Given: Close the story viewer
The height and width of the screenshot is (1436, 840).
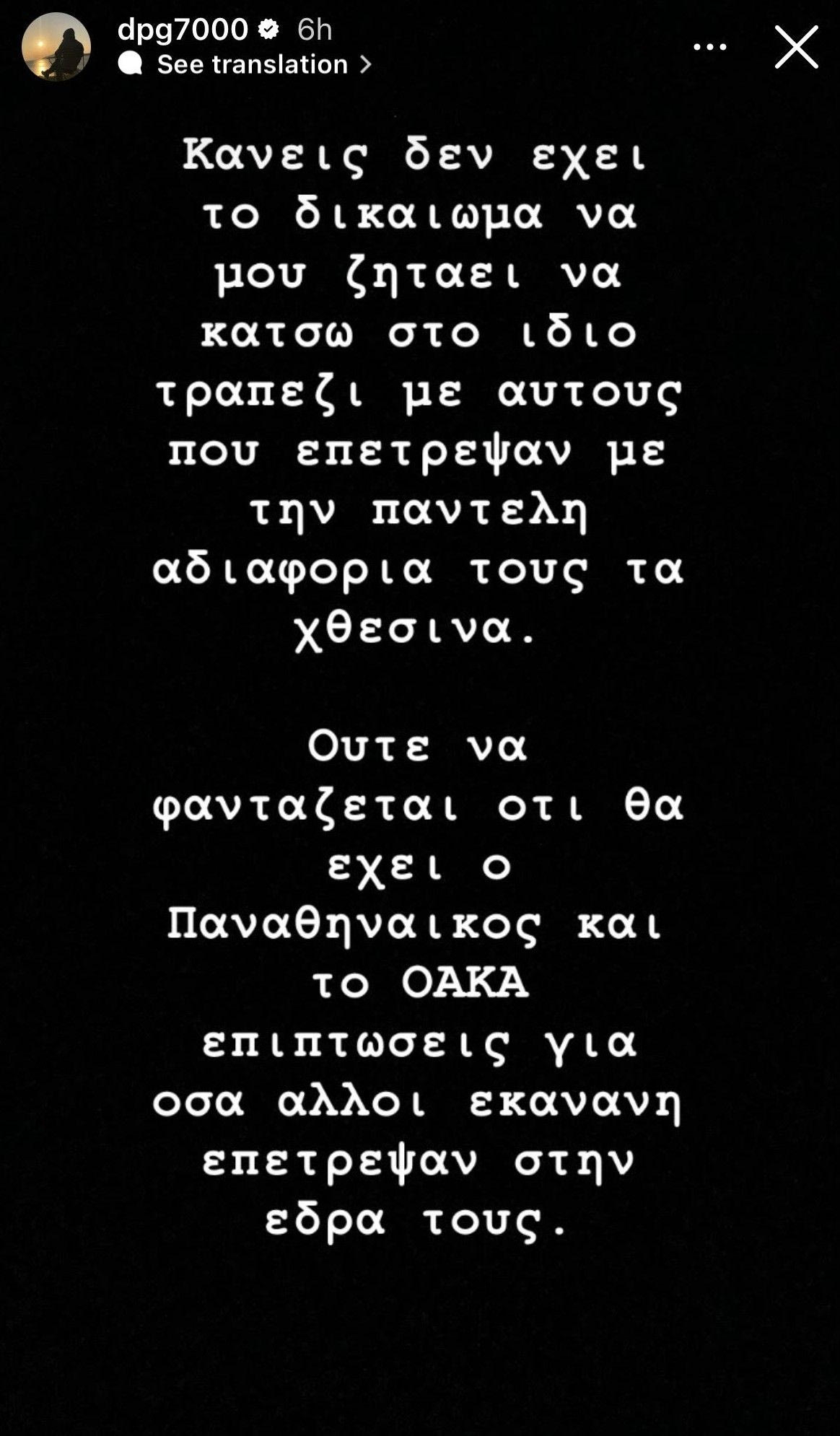Looking at the screenshot, I should (796, 47).
